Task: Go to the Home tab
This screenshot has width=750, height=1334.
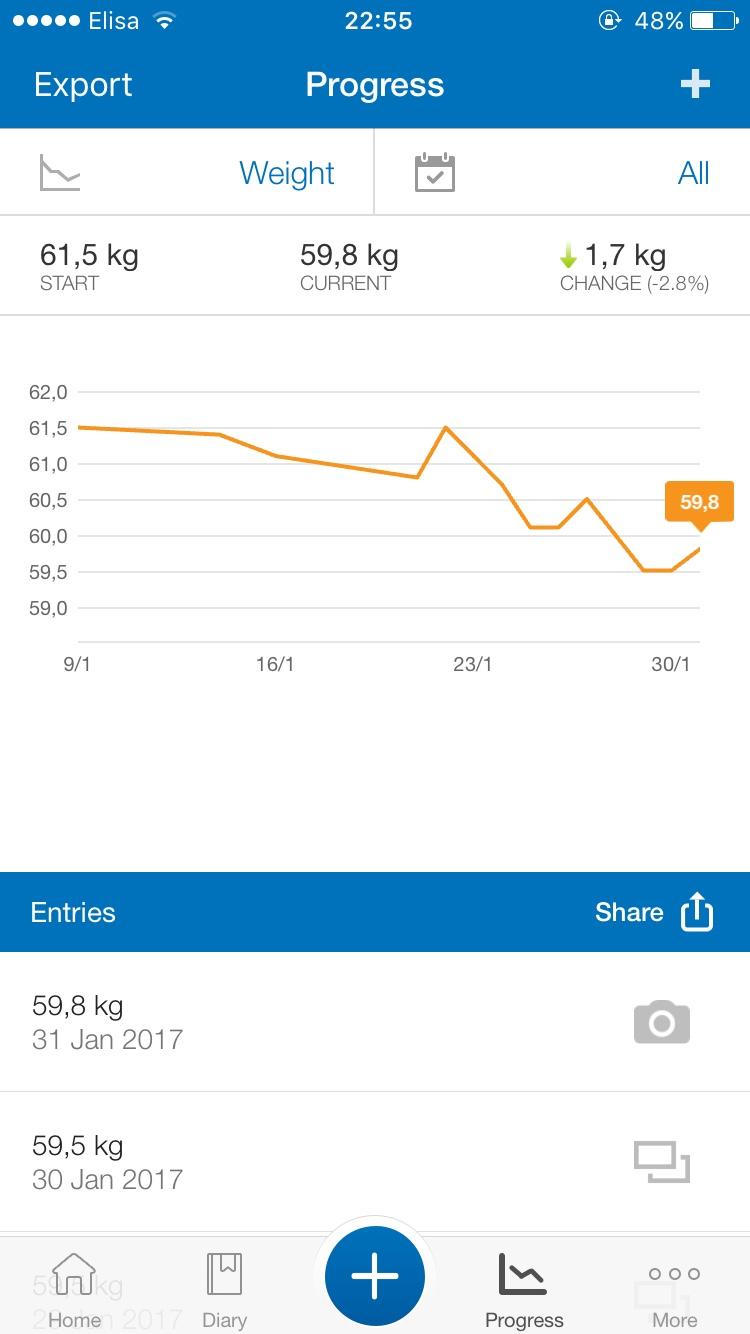Action: coord(74,1290)
